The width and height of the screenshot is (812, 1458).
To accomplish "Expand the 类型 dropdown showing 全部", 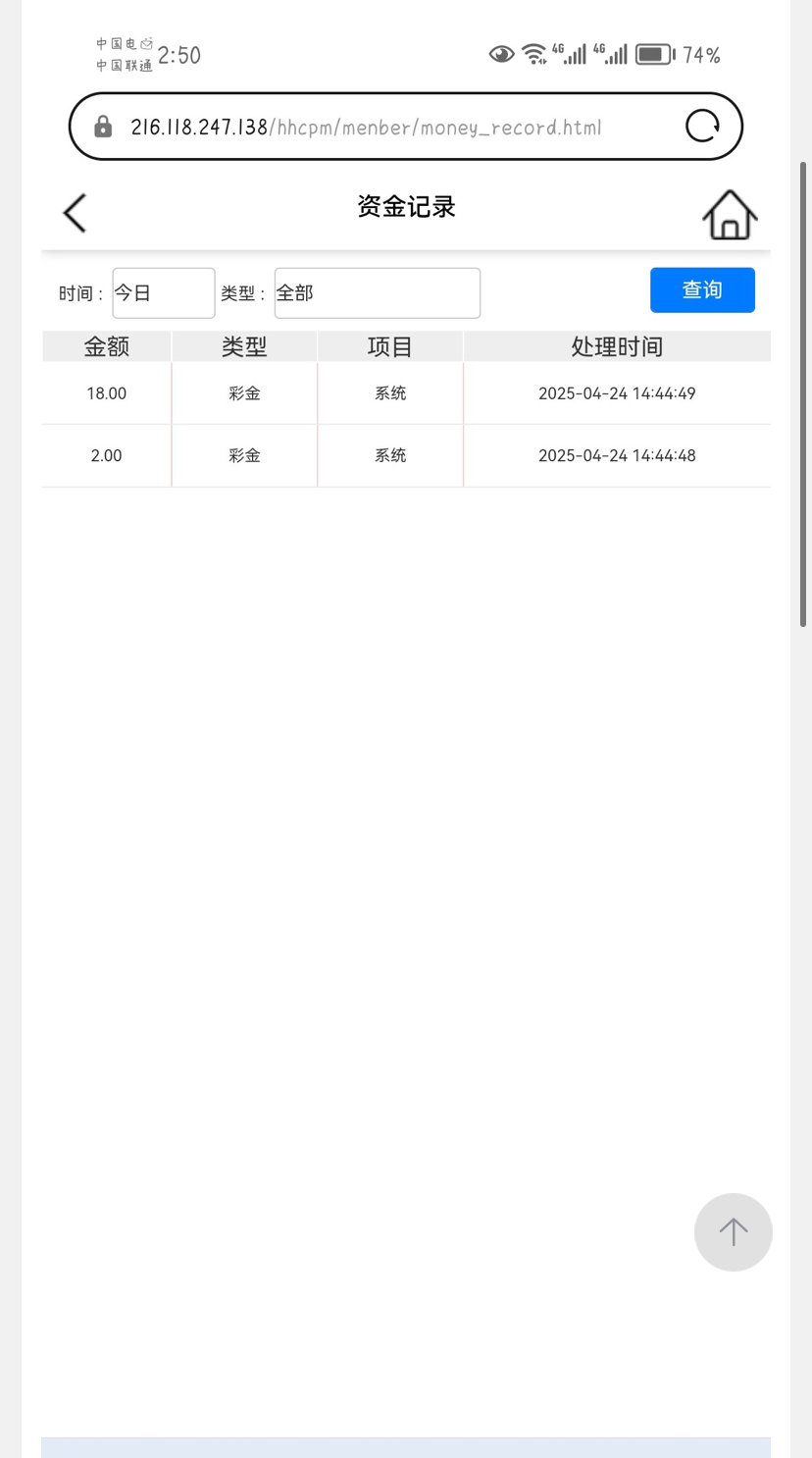I will (377, 293).
